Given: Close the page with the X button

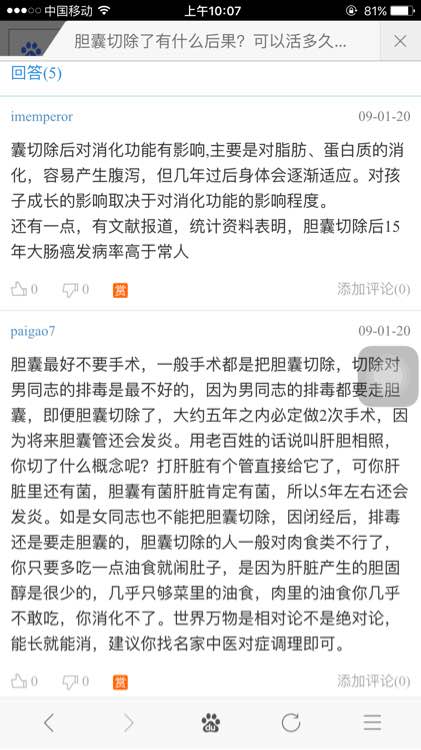Looking at the screenshot, I should coord(400,41).
